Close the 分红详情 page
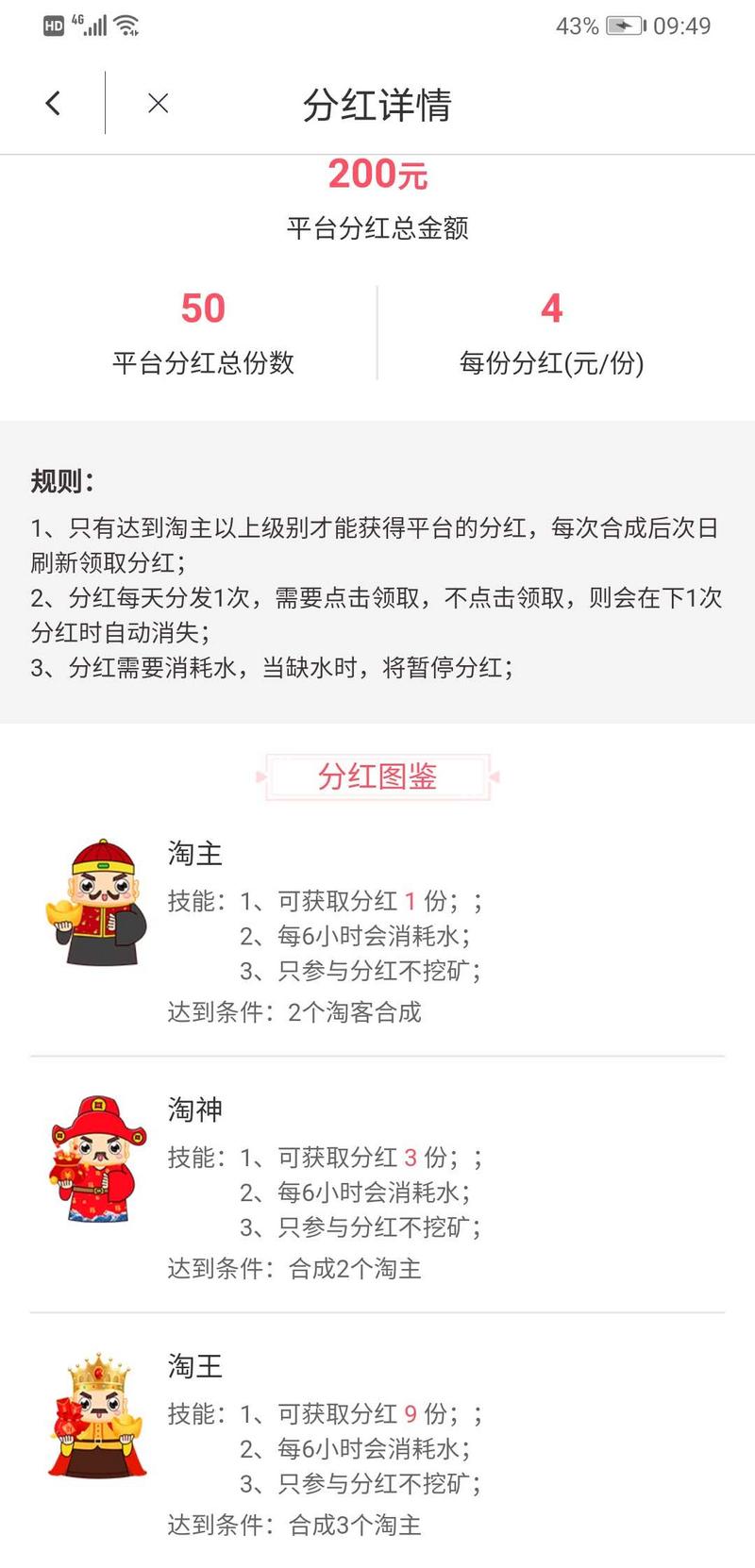755x1568 pixels. (x=158, y=103)
